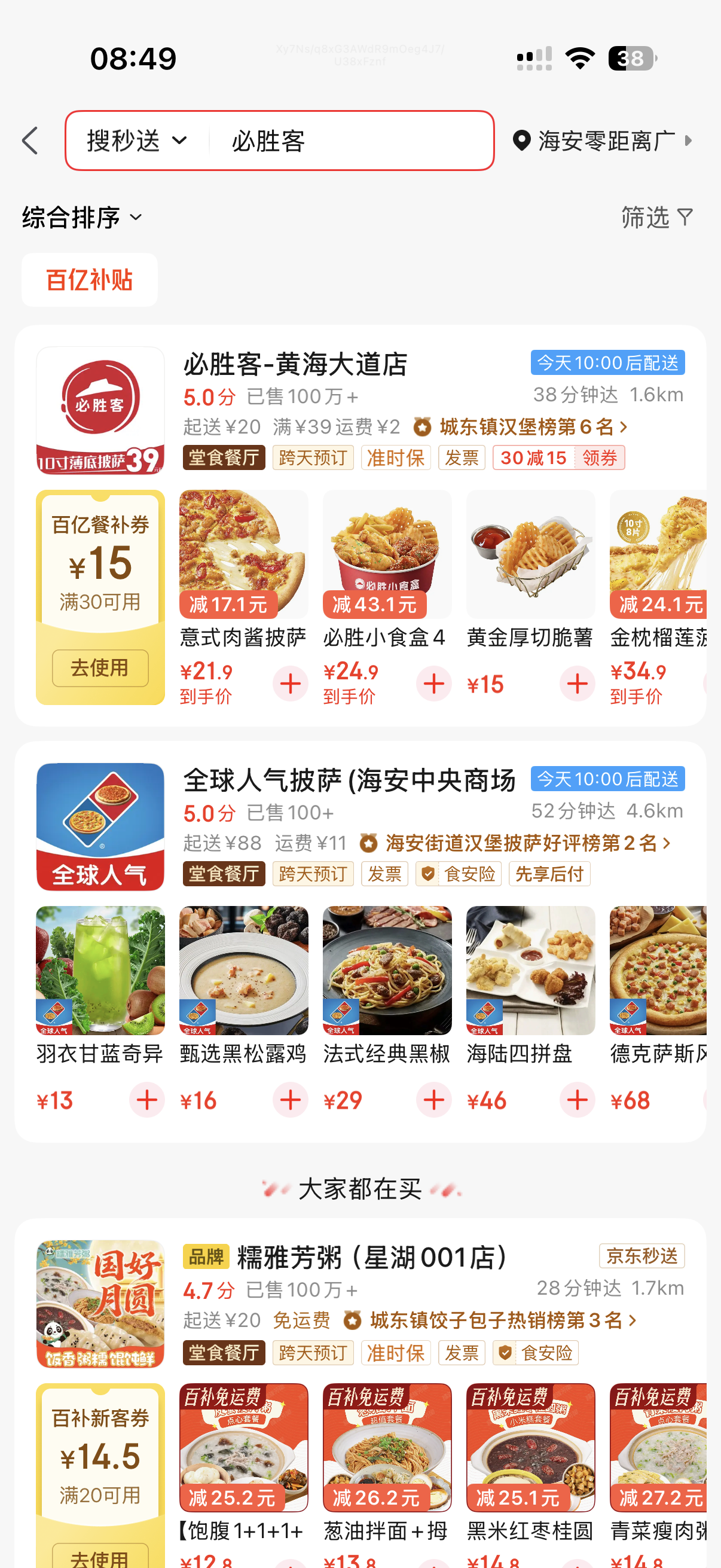721x1568 pixels.
Task: Add 黄金厚切脆薯 to cart
Action: pyautogui.click(x=578, y=684)
